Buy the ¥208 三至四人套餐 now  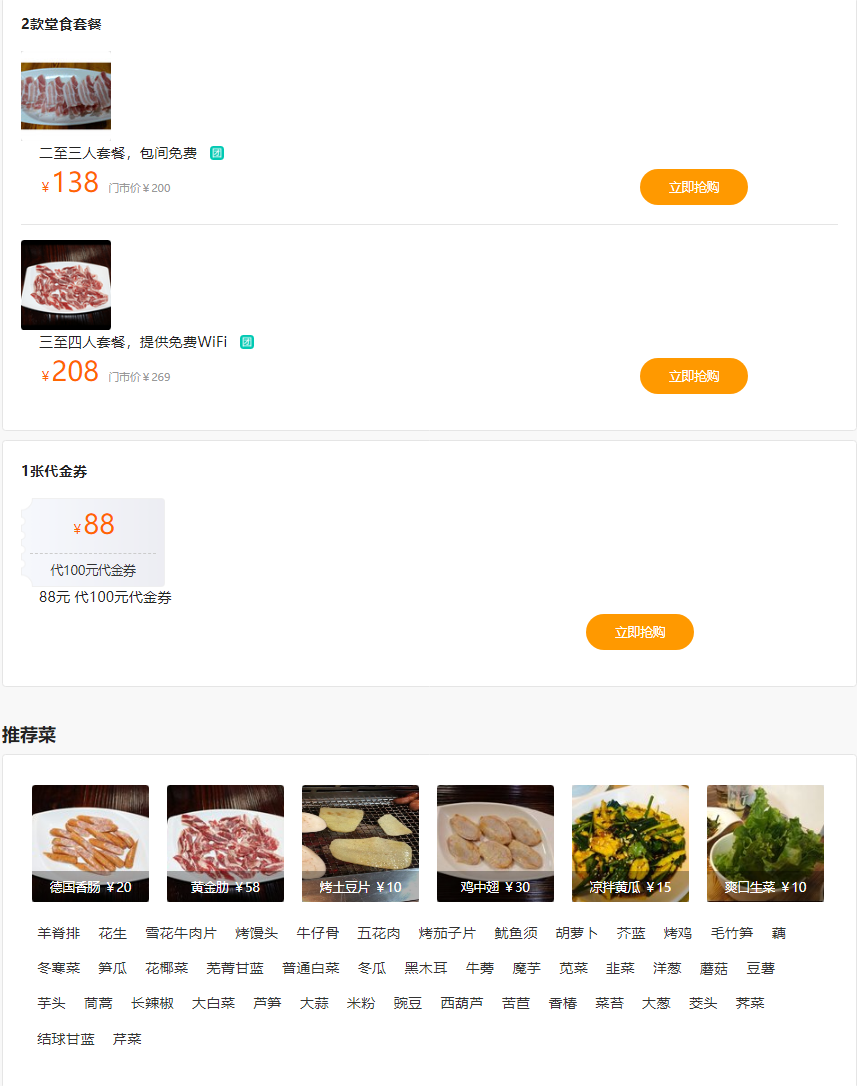tap(693, 376)
